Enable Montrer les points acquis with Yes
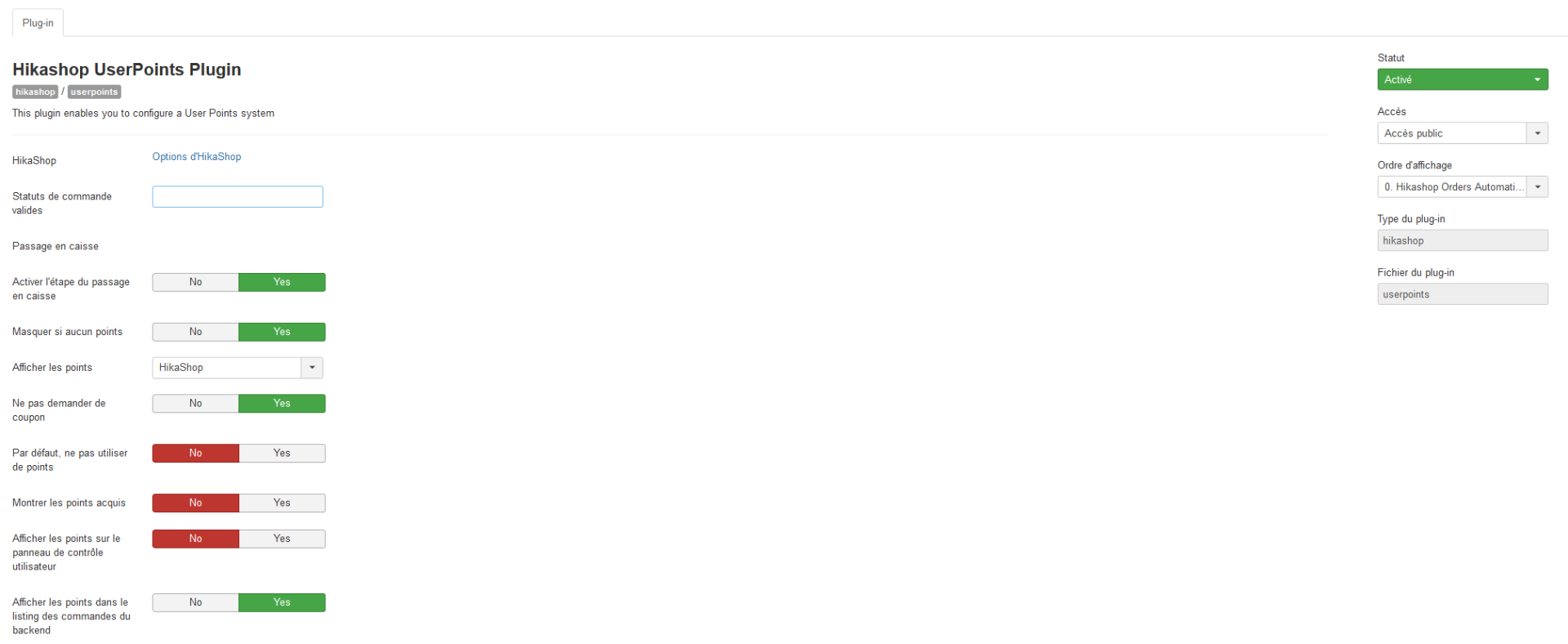Screen dimensions: 1568x644 282,503
